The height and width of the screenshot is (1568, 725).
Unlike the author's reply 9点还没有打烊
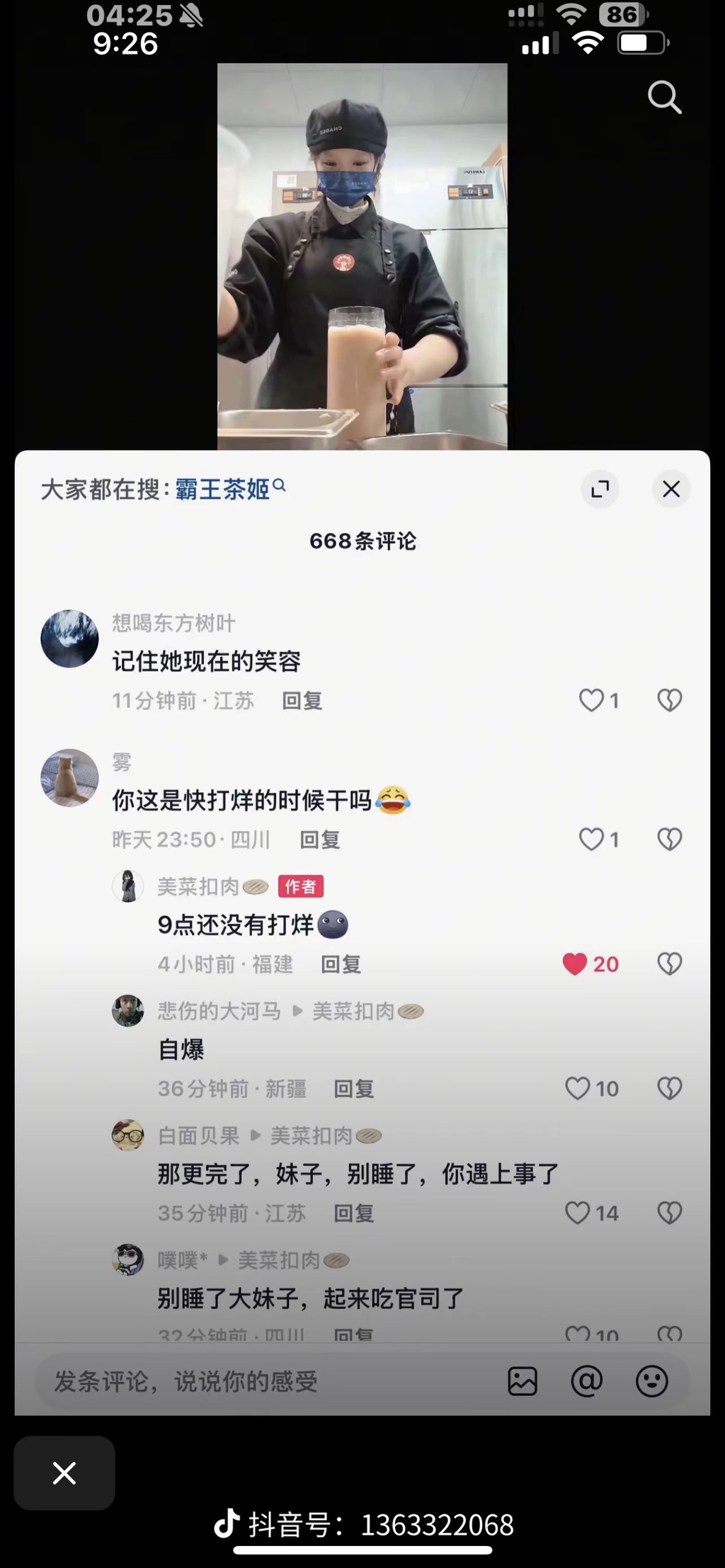tap(575, 964)
